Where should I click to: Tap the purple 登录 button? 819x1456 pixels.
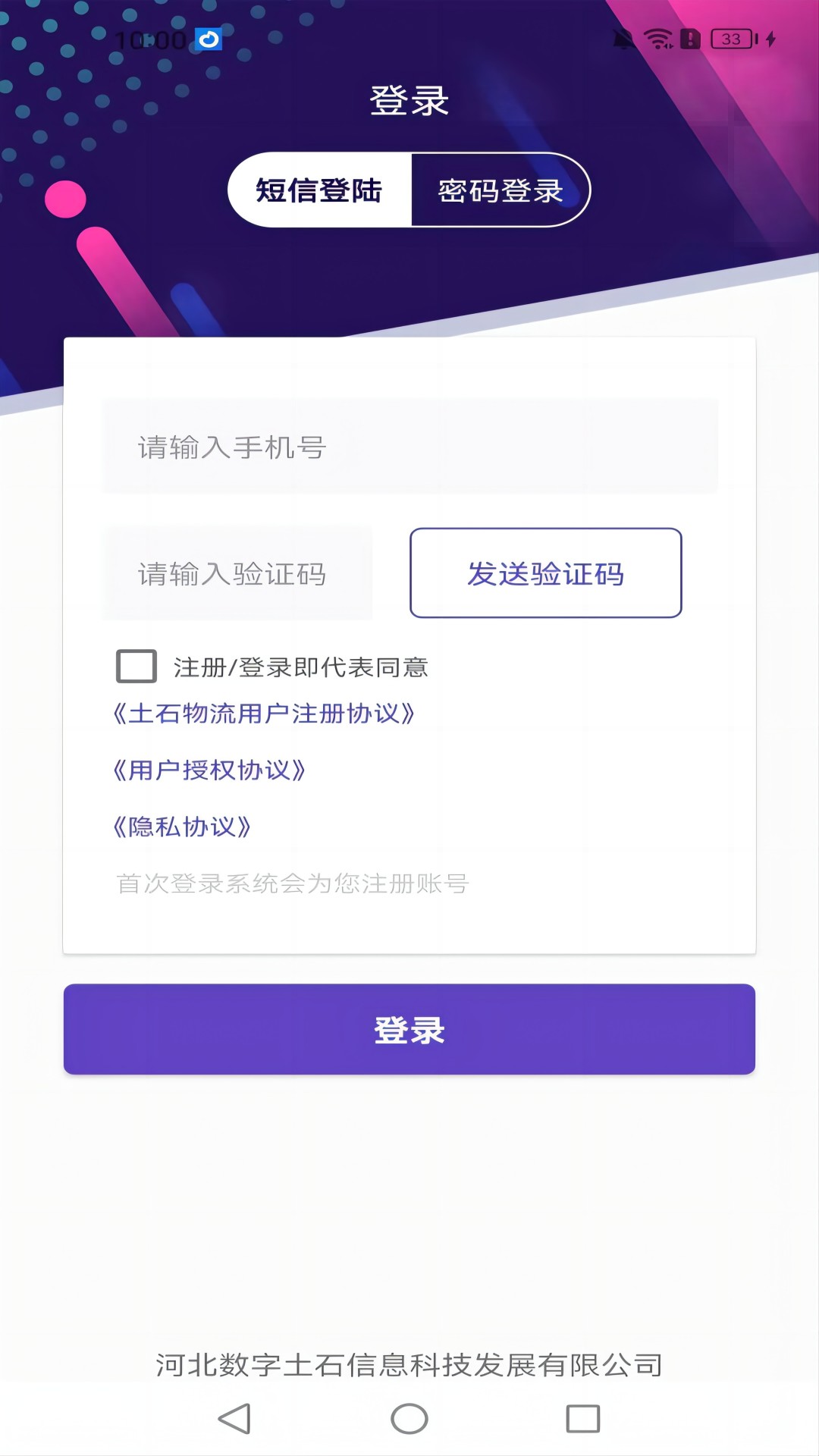409,1029
